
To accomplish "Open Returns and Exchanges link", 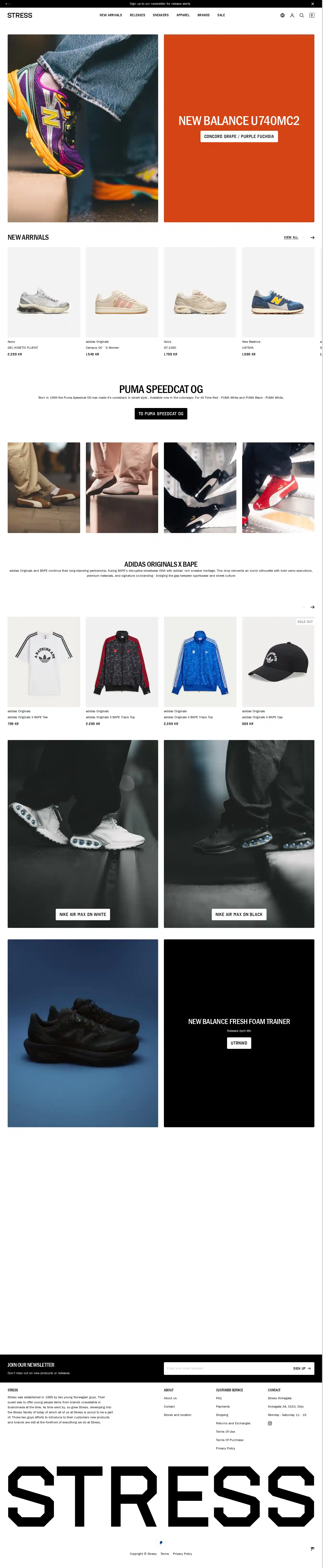I will click(233, 1423).
